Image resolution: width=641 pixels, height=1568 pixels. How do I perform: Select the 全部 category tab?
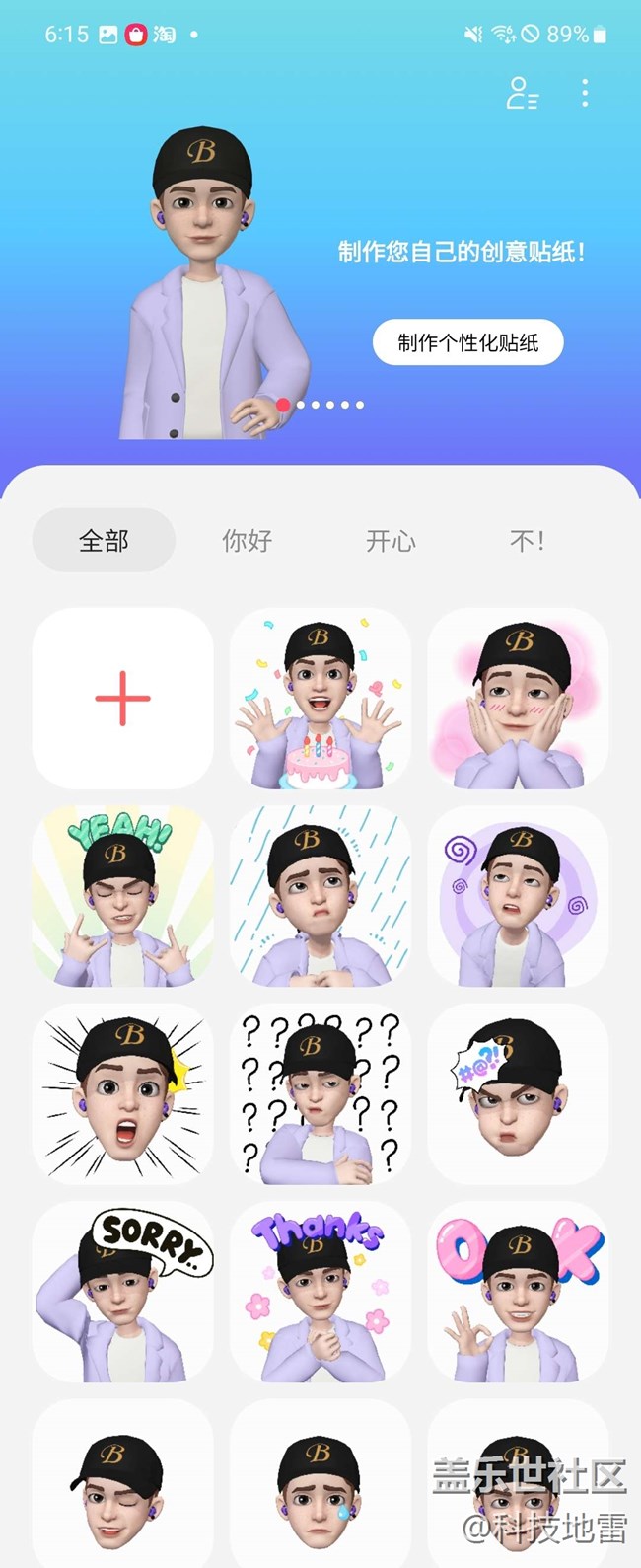pos(104,540)
